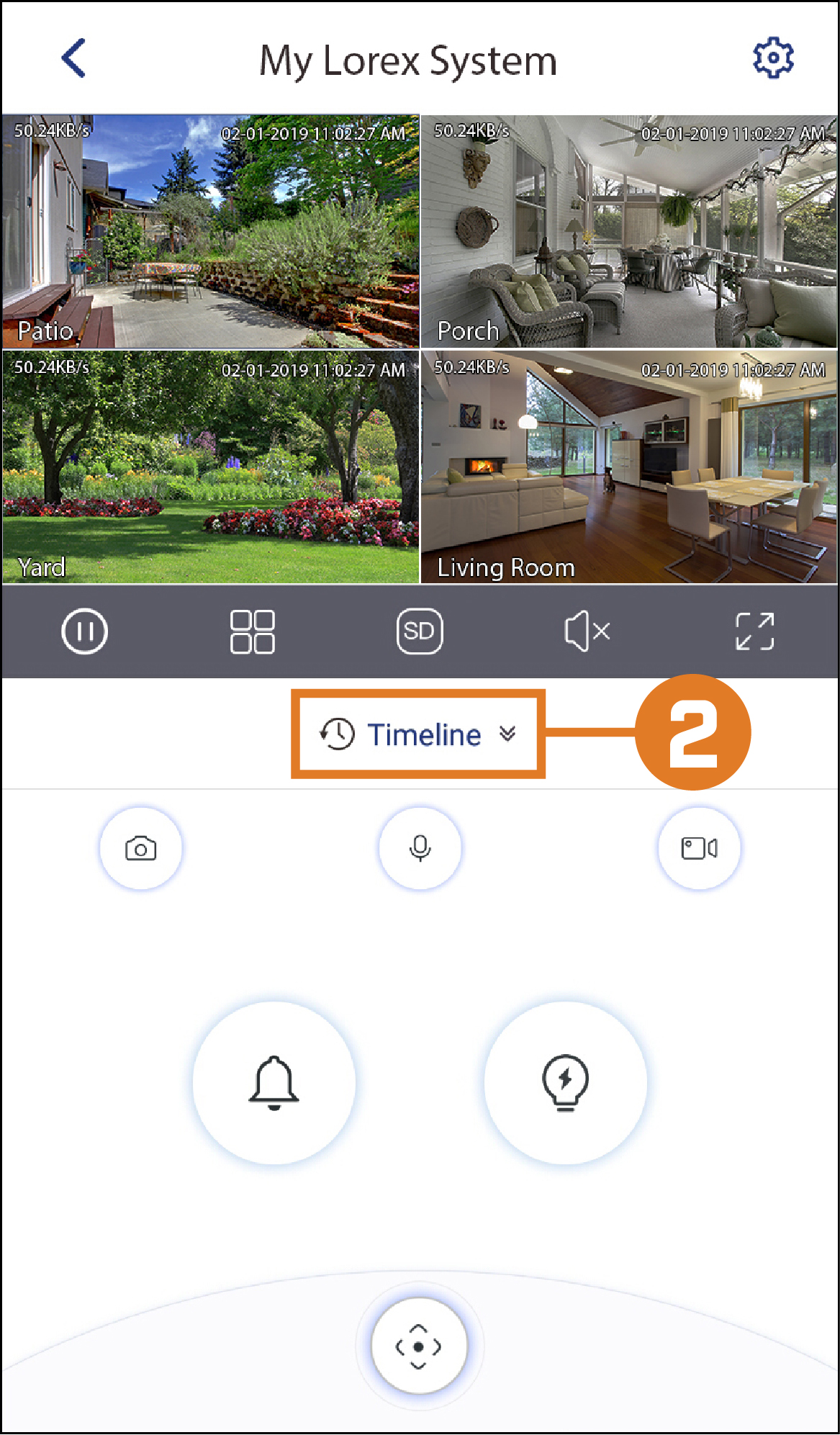The width and height of the screenshot is (840, 1435).
Task: Open the Patio camera feed
Action: coord(211,231)
